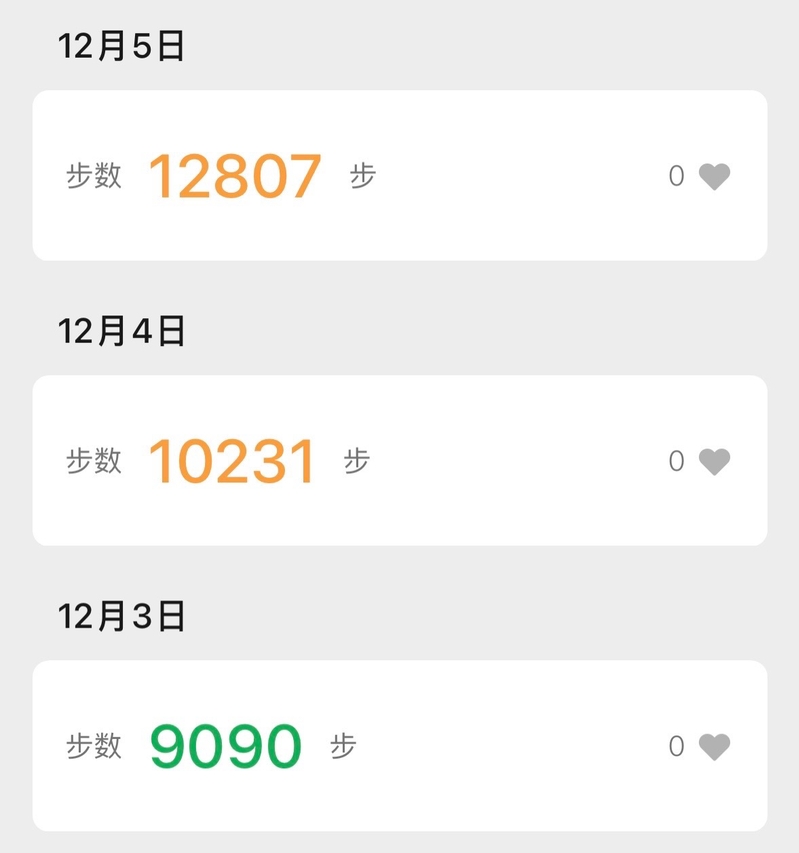Open the 9090 steps card
799x853 pixels.
tap(400, 746)
